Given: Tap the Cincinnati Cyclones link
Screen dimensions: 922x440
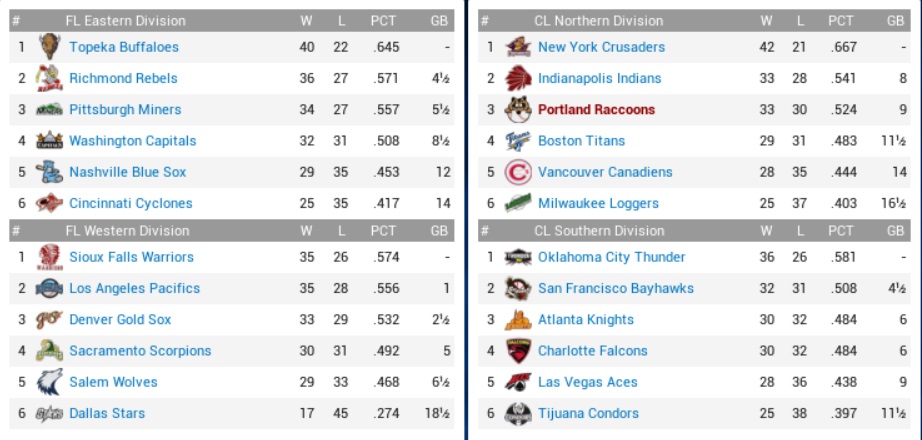Looking at the screenshot, I should tap(130, 203).
